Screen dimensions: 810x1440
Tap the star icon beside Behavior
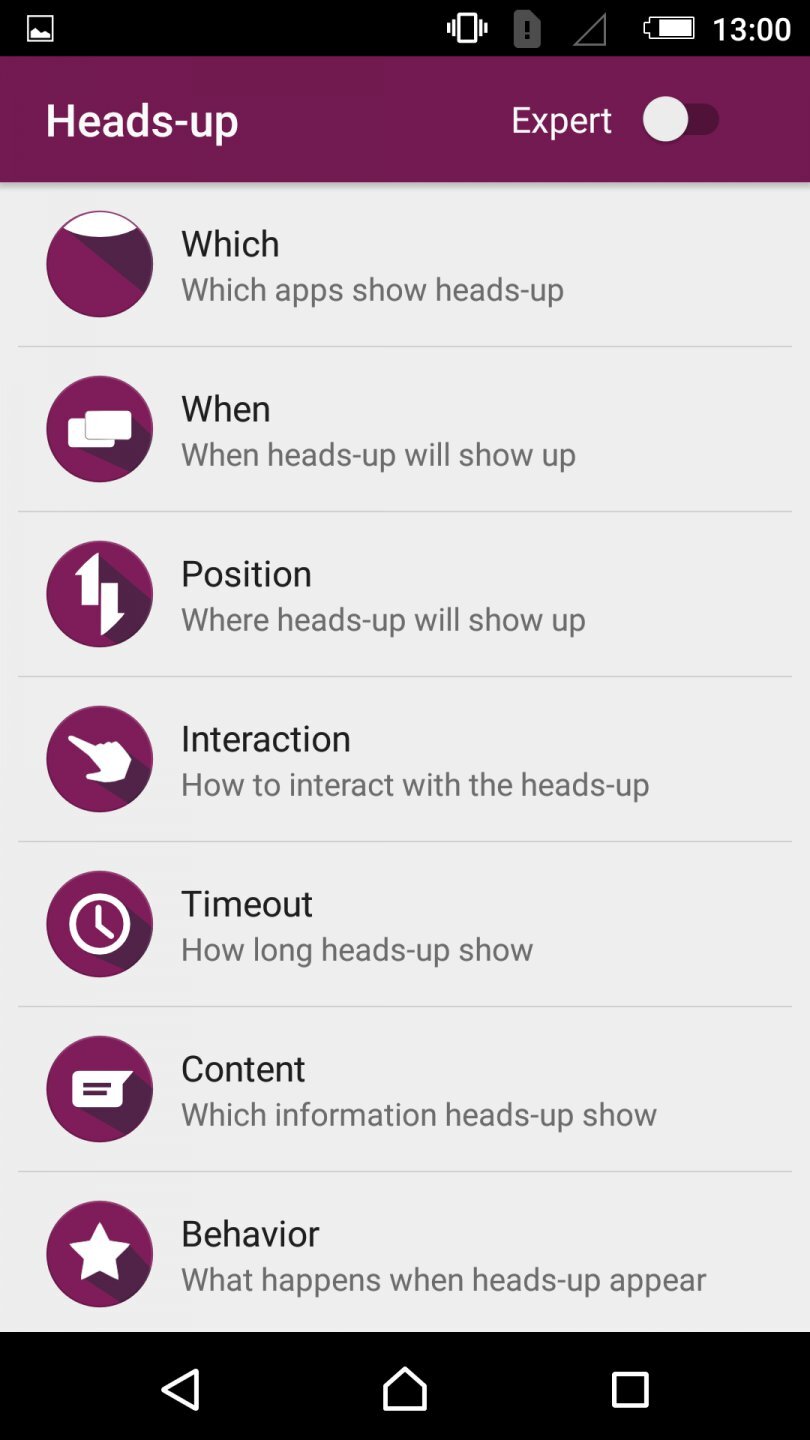tap(99, 1254)
